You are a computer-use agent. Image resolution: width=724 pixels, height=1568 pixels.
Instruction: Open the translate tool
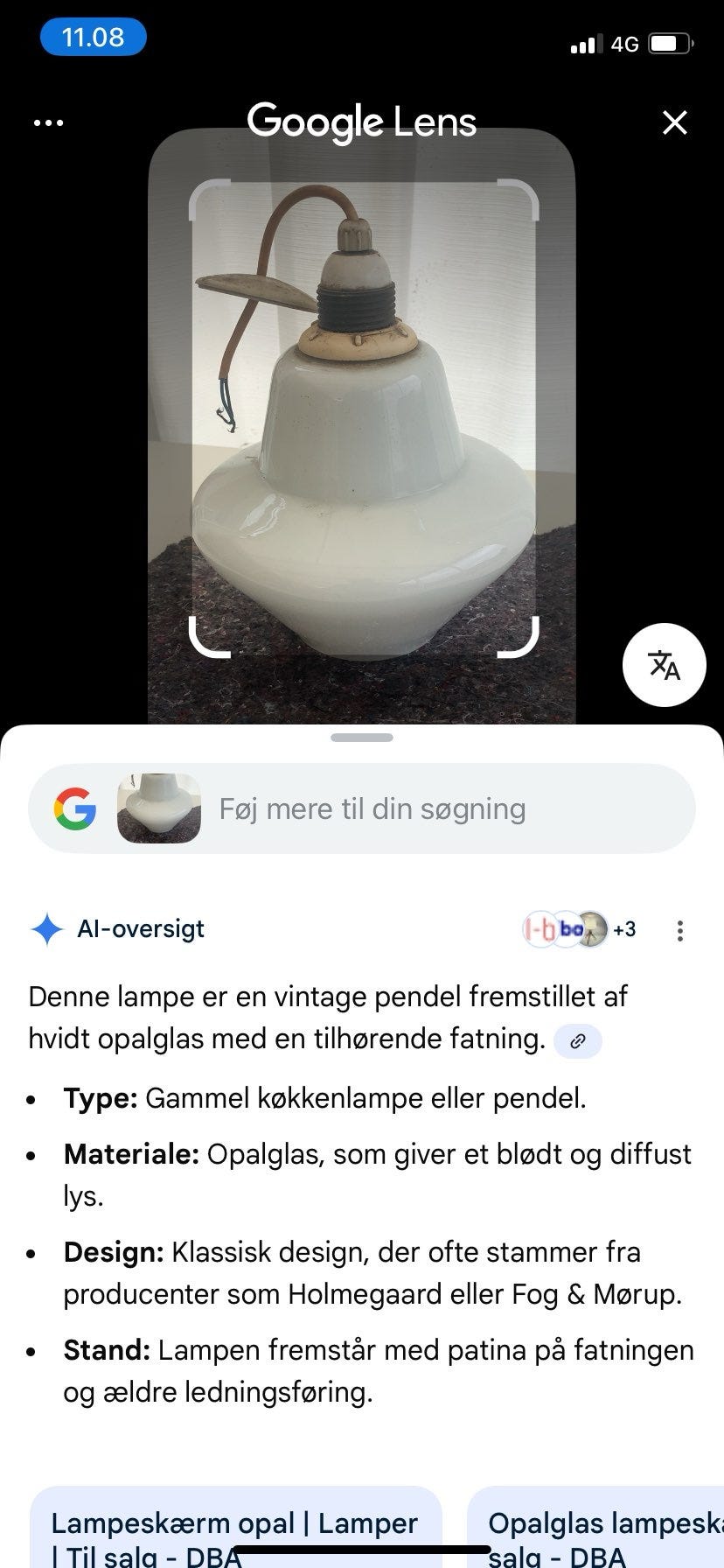[664, 665]
